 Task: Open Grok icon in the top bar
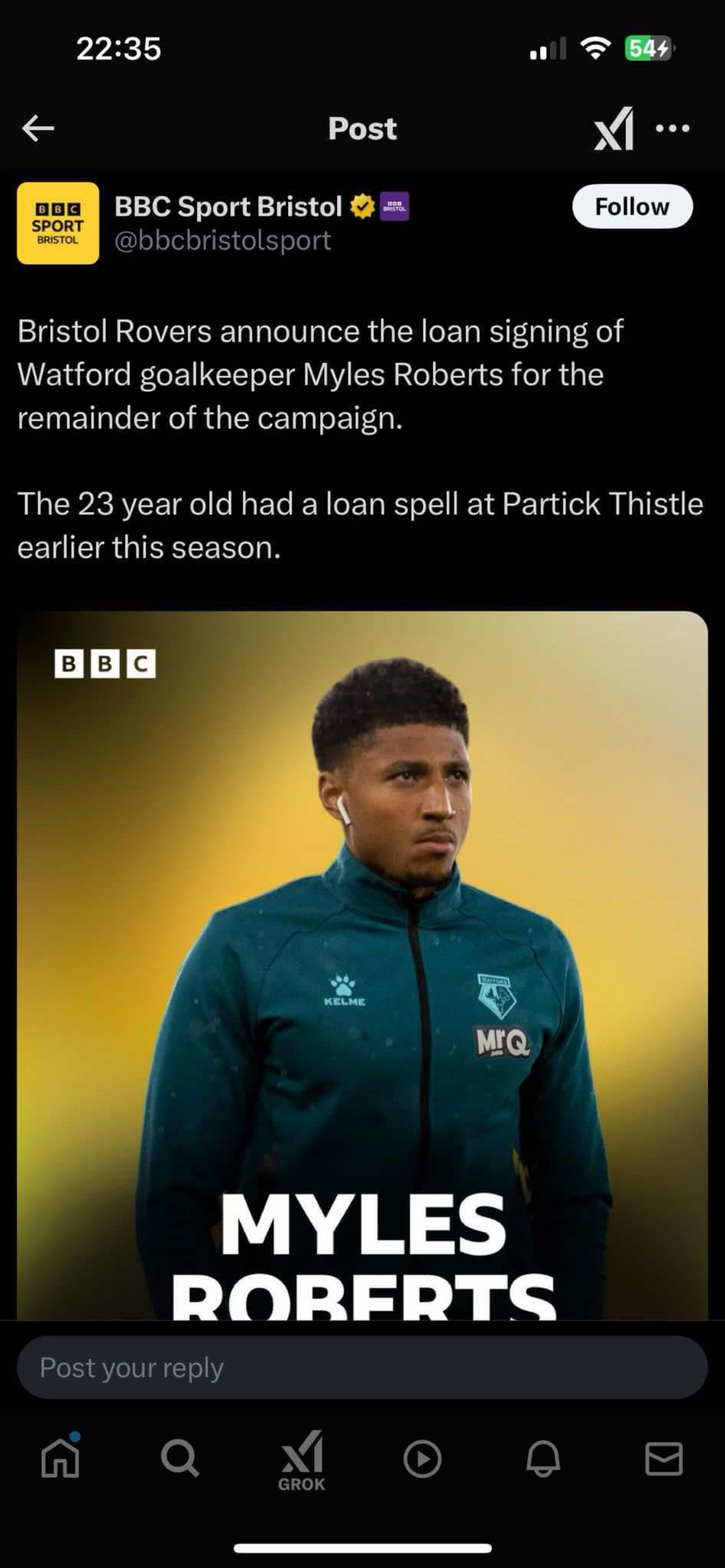pos(614,129)
